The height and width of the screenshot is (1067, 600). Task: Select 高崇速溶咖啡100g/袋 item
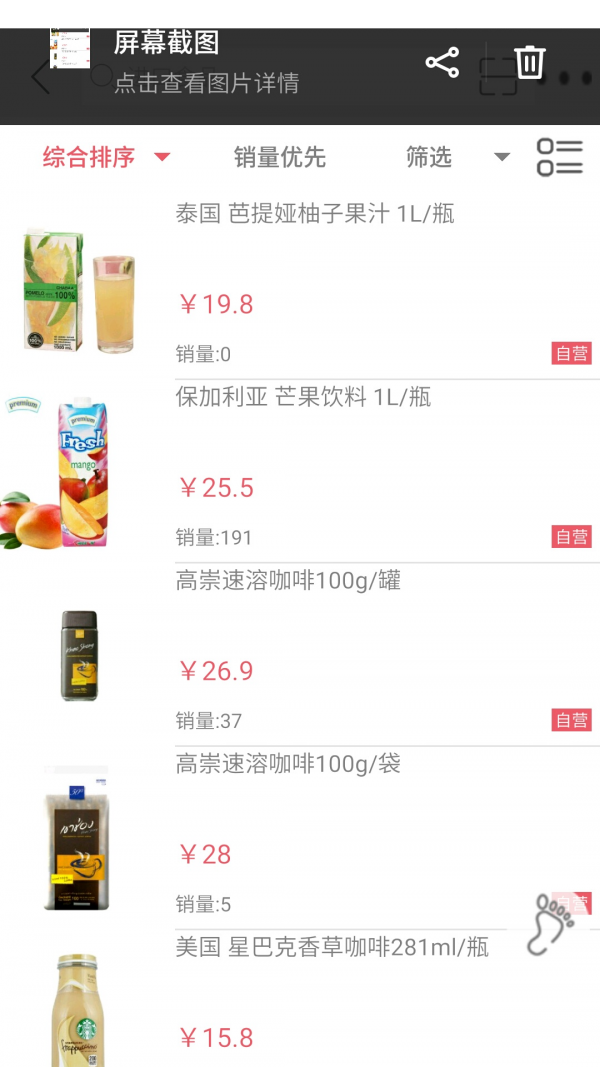tap(288, 764)
